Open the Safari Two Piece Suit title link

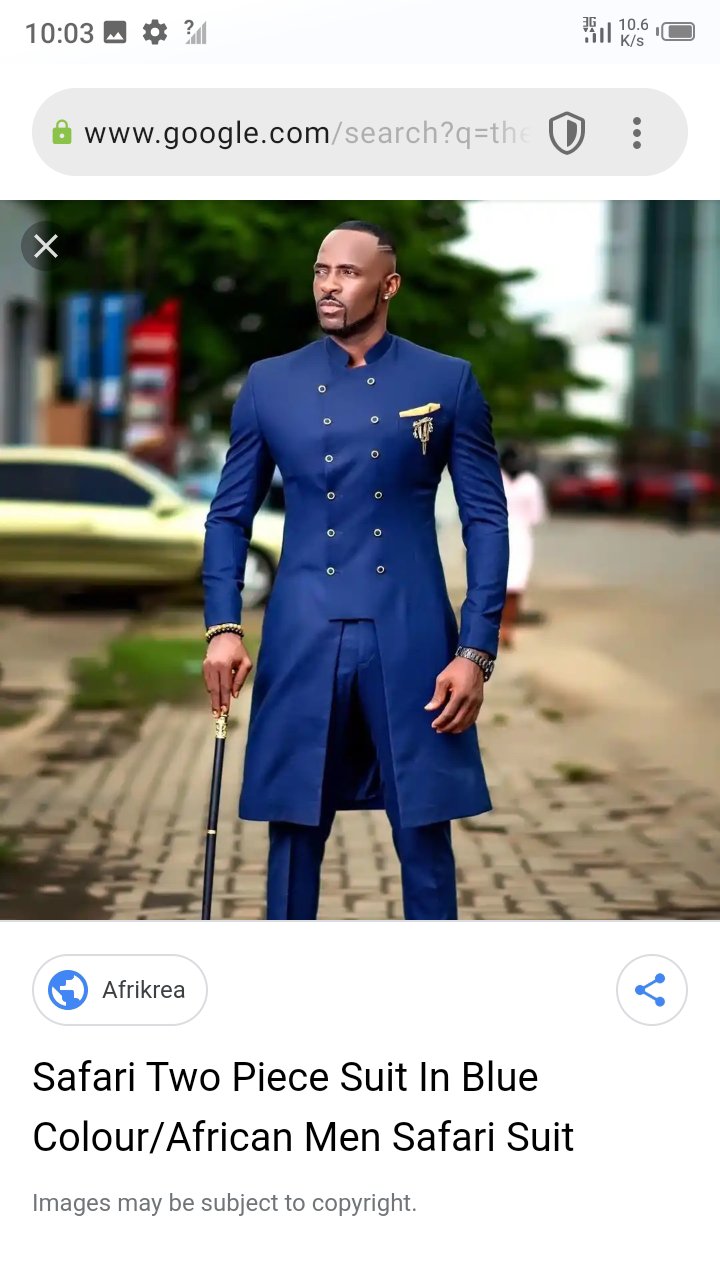(x=303, y=1107)
